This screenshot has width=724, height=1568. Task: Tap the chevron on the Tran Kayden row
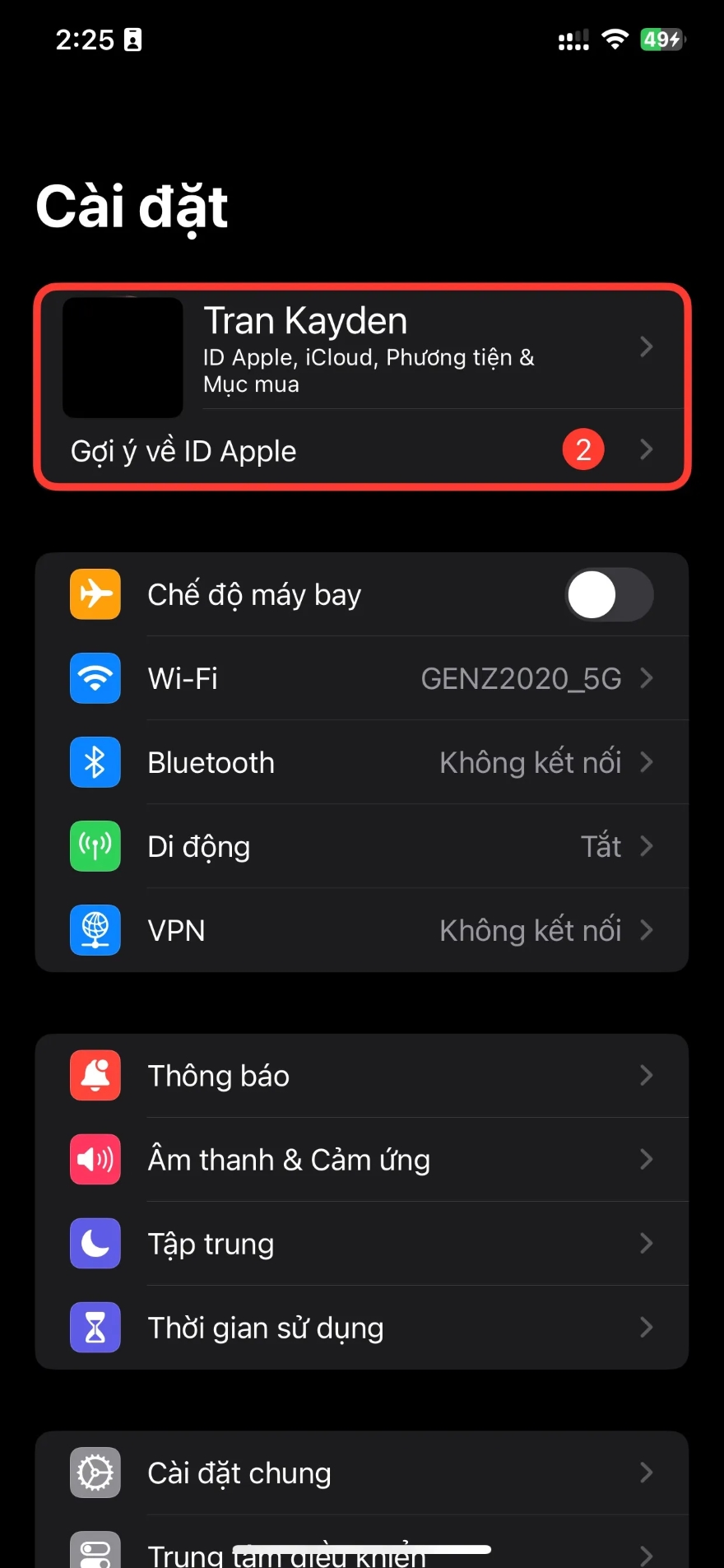pos(647,347)
